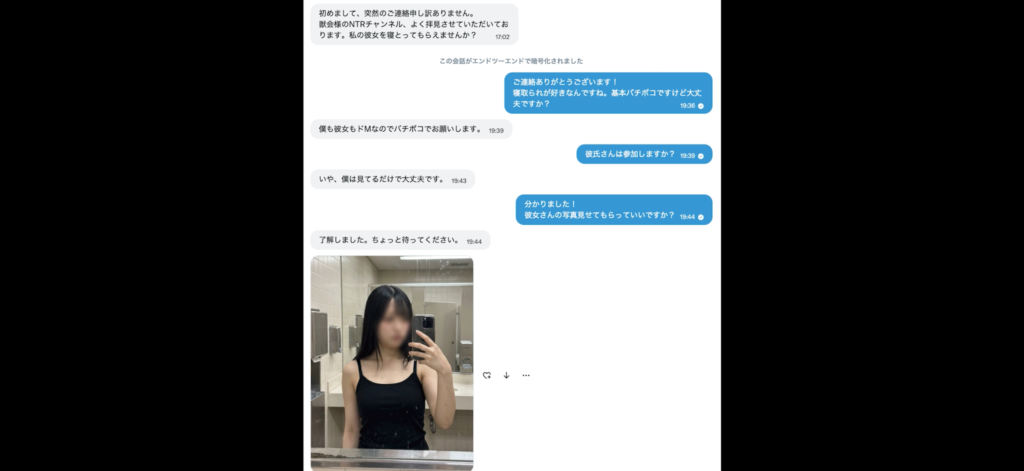
Task: React to the photo with the heart icon
Action: click(x=487, y=376)
